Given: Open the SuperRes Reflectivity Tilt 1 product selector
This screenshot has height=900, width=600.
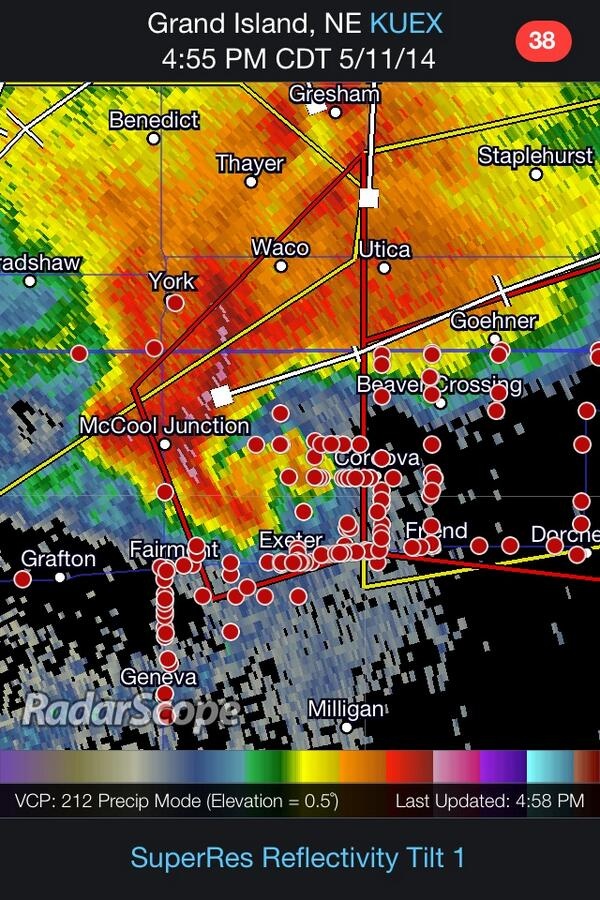Looking at the screenshot, I should 298,857.
